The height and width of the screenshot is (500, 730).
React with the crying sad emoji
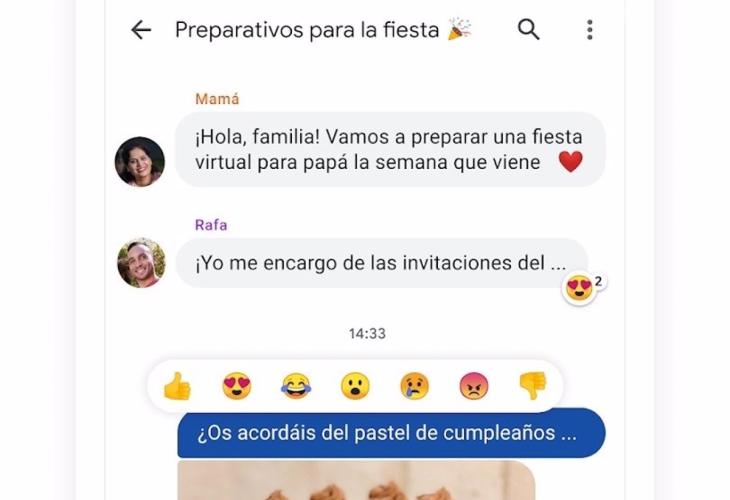pos(414,385)
